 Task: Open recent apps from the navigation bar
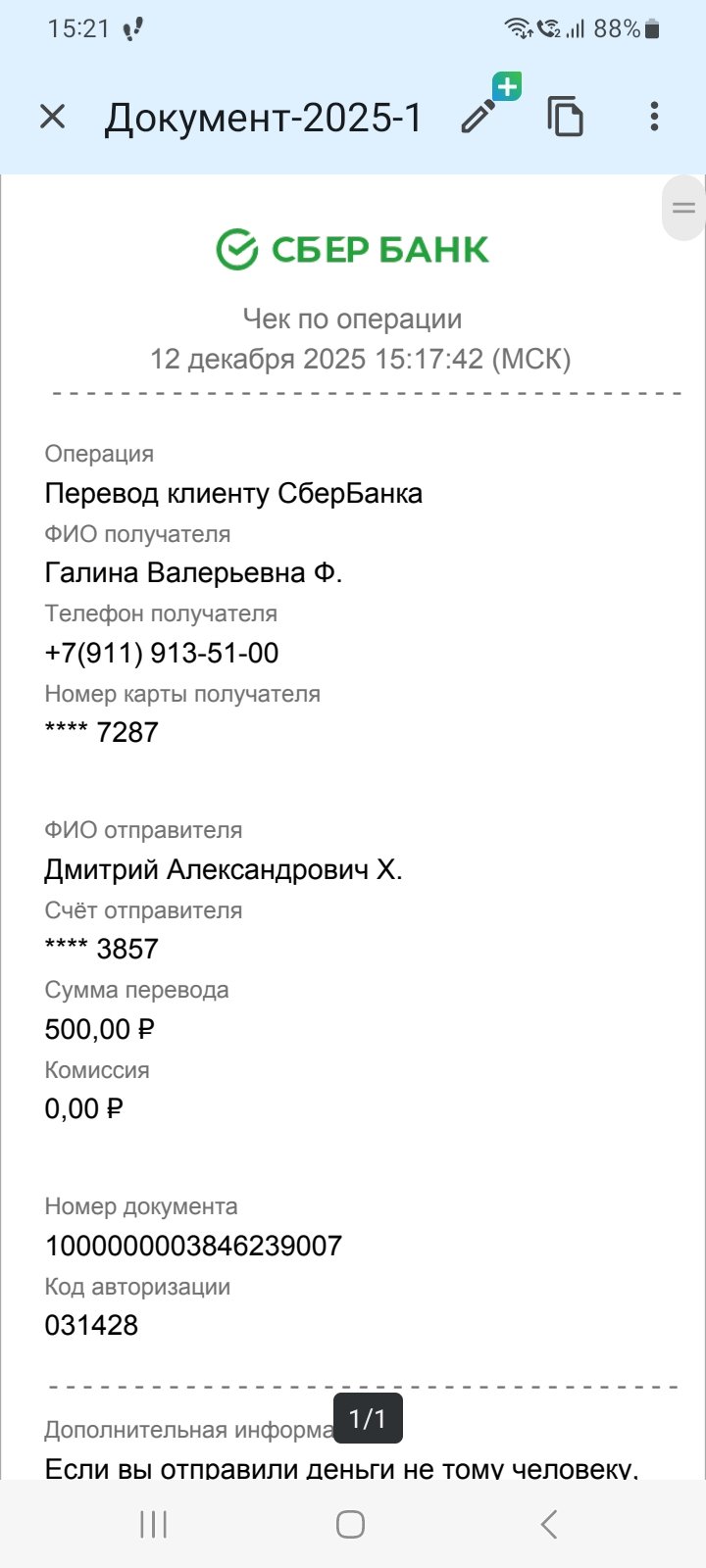coord(154,1524)
